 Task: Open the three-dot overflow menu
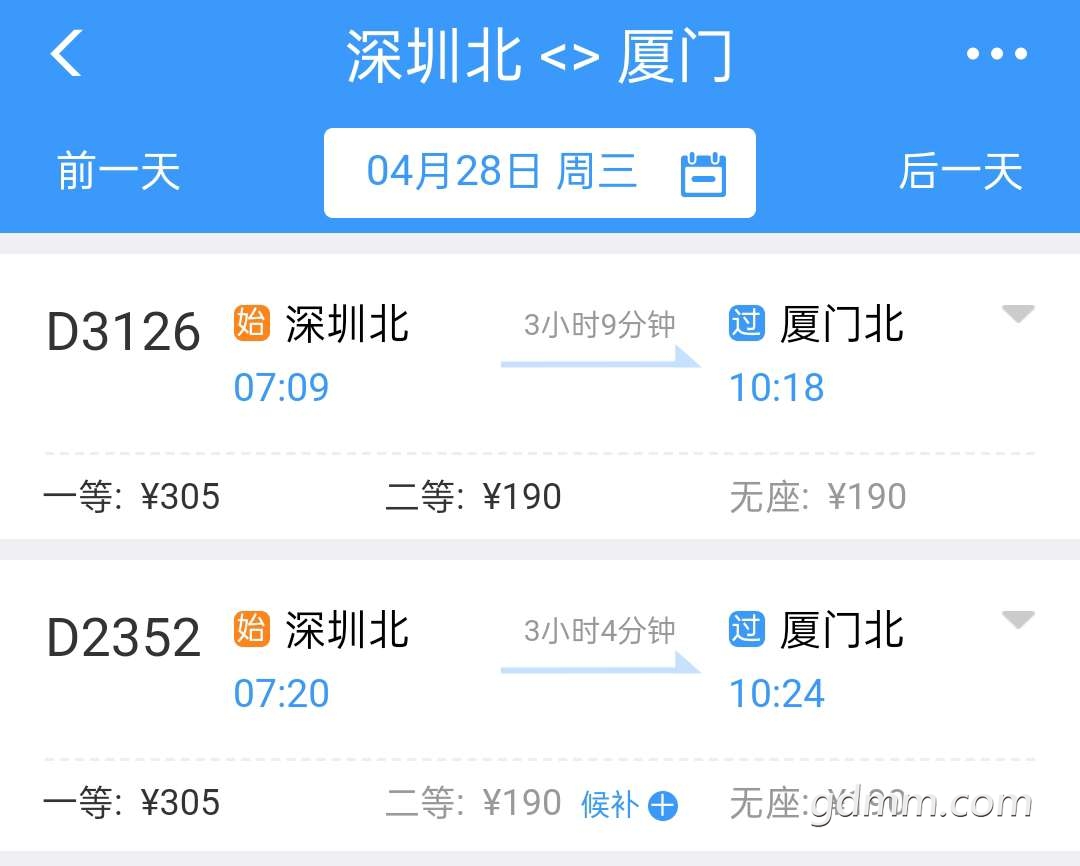click(x=996, y=54)
